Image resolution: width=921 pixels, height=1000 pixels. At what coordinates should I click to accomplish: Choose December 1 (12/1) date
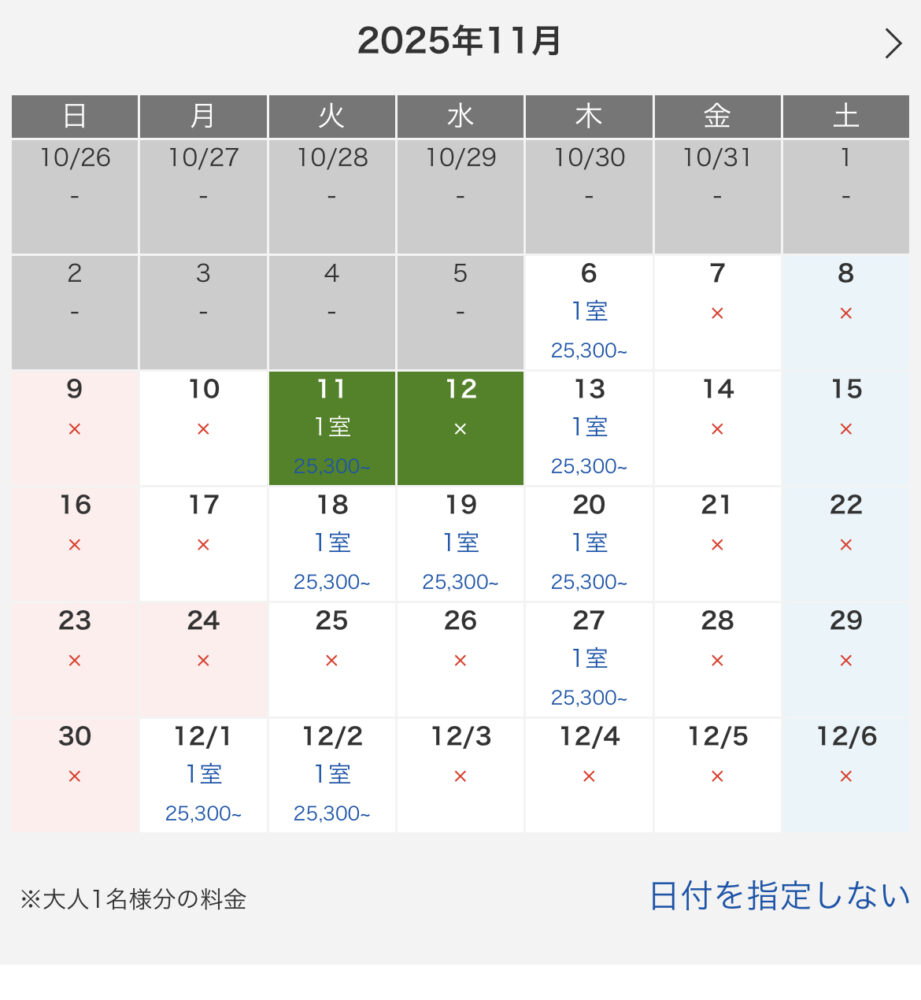click(203, 775)
